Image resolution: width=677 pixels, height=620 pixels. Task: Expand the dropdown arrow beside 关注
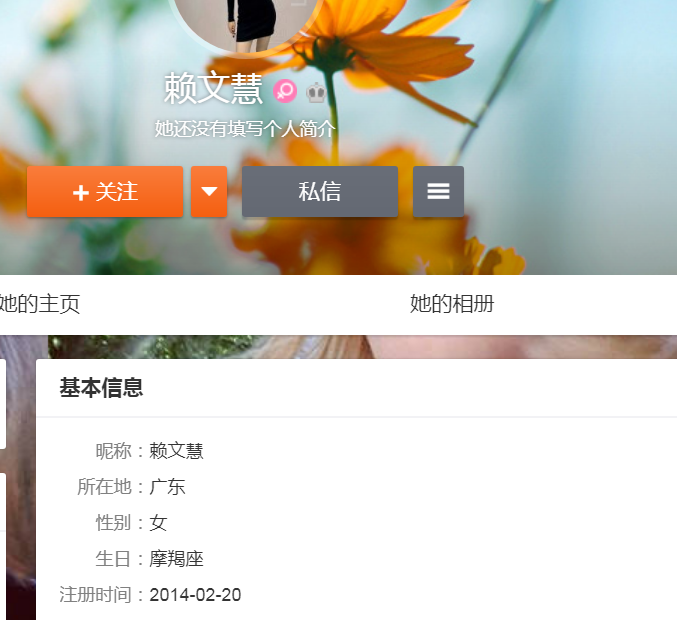pyautogui.click(x=209, y=192)
